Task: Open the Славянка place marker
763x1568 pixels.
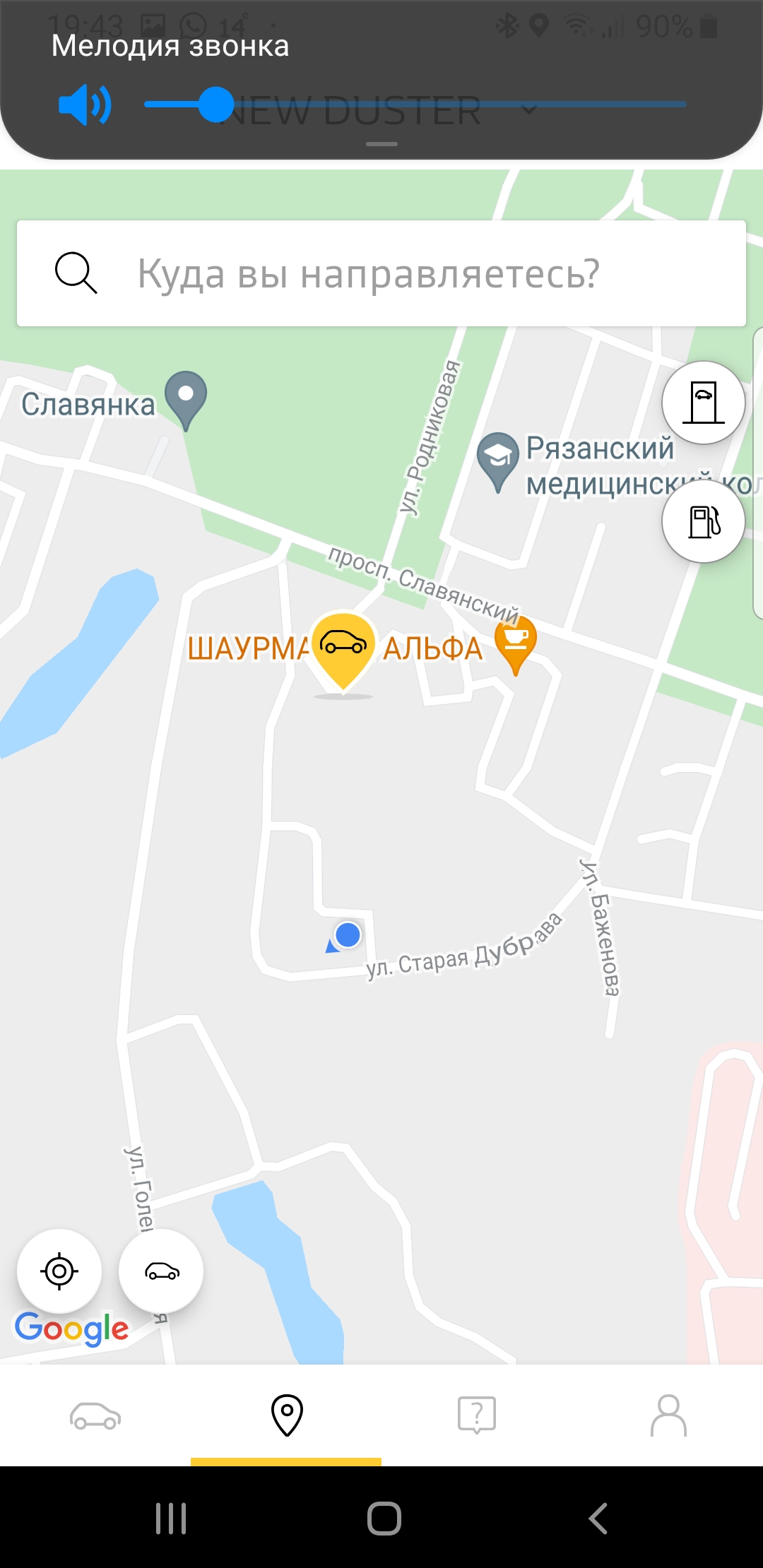Action: (186, 400)
